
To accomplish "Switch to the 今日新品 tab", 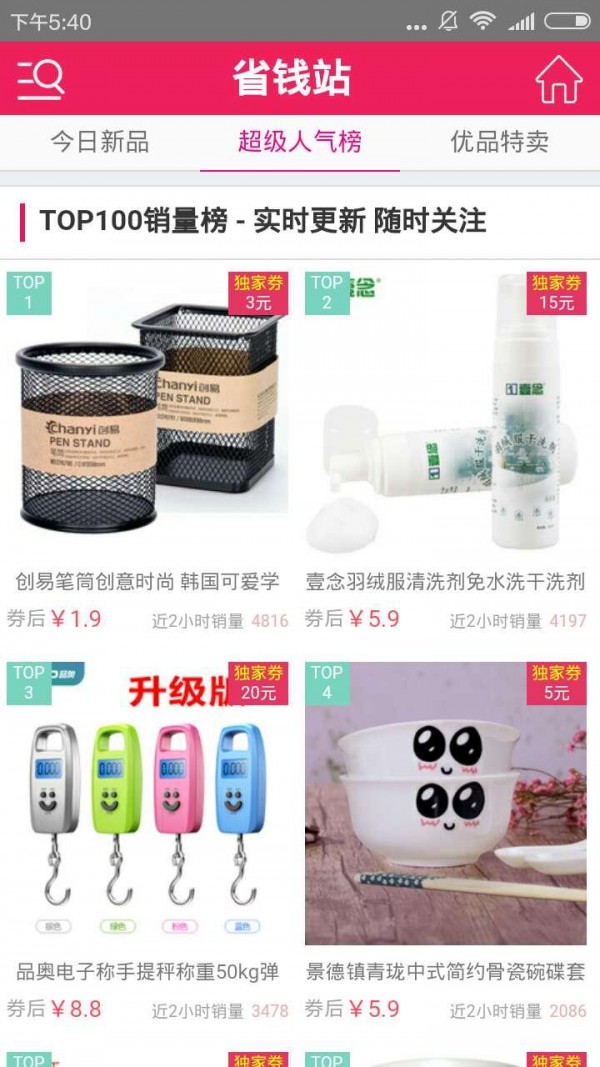I will pyautogui.click(x=100, y=142).
